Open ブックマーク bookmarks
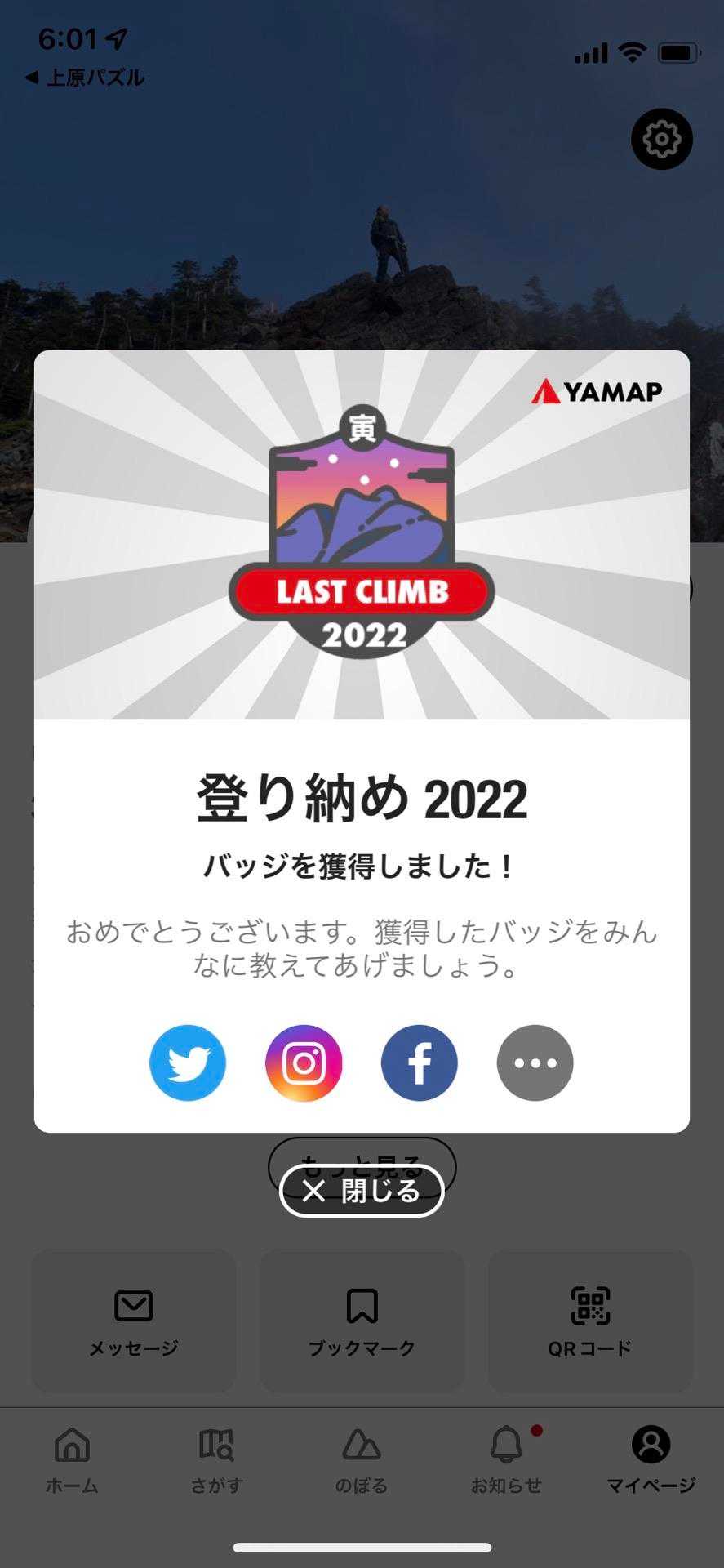724x1568 pixels. click(x=362, y=1321)
